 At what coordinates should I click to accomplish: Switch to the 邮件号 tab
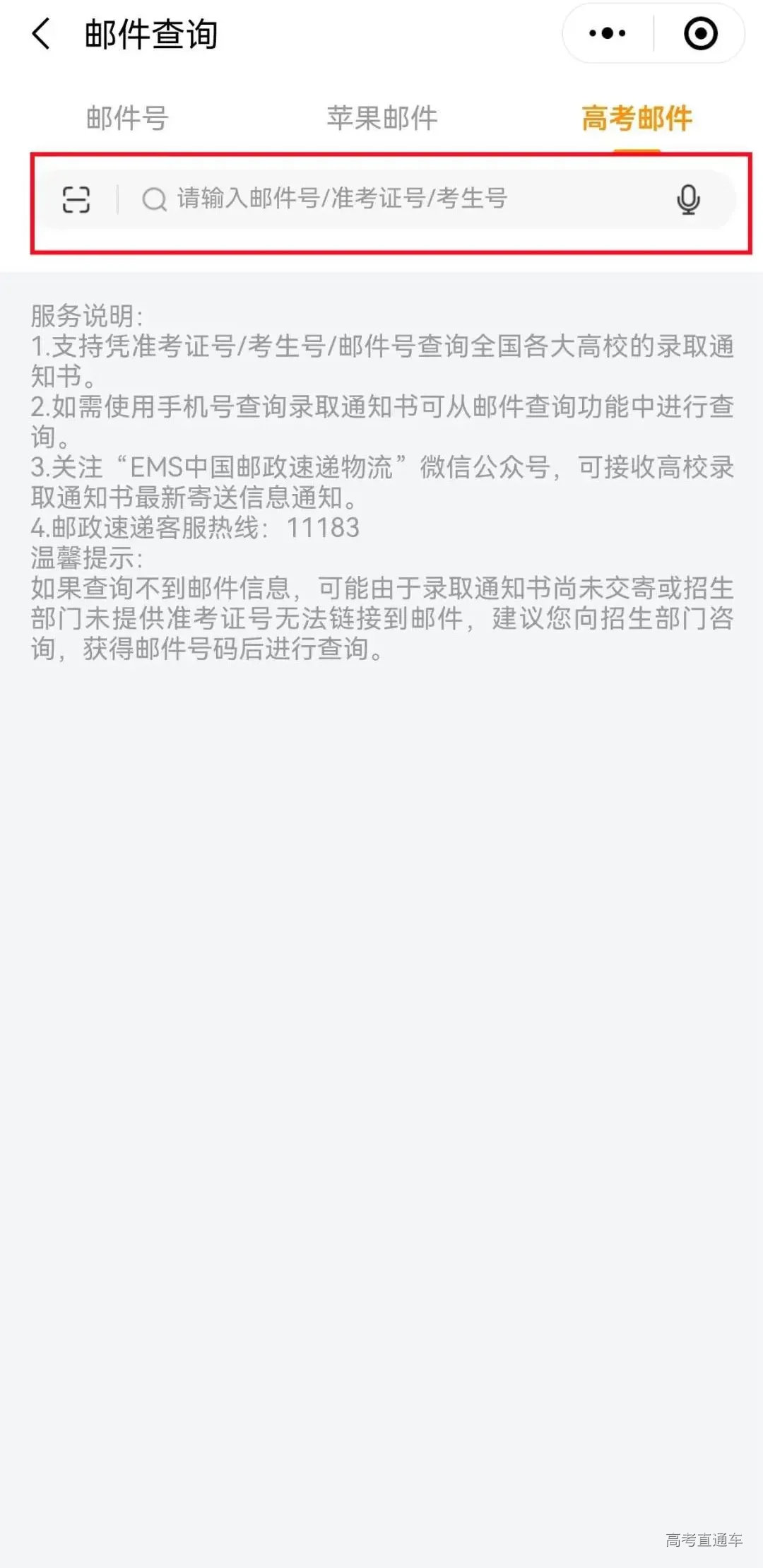coord(126,118)
